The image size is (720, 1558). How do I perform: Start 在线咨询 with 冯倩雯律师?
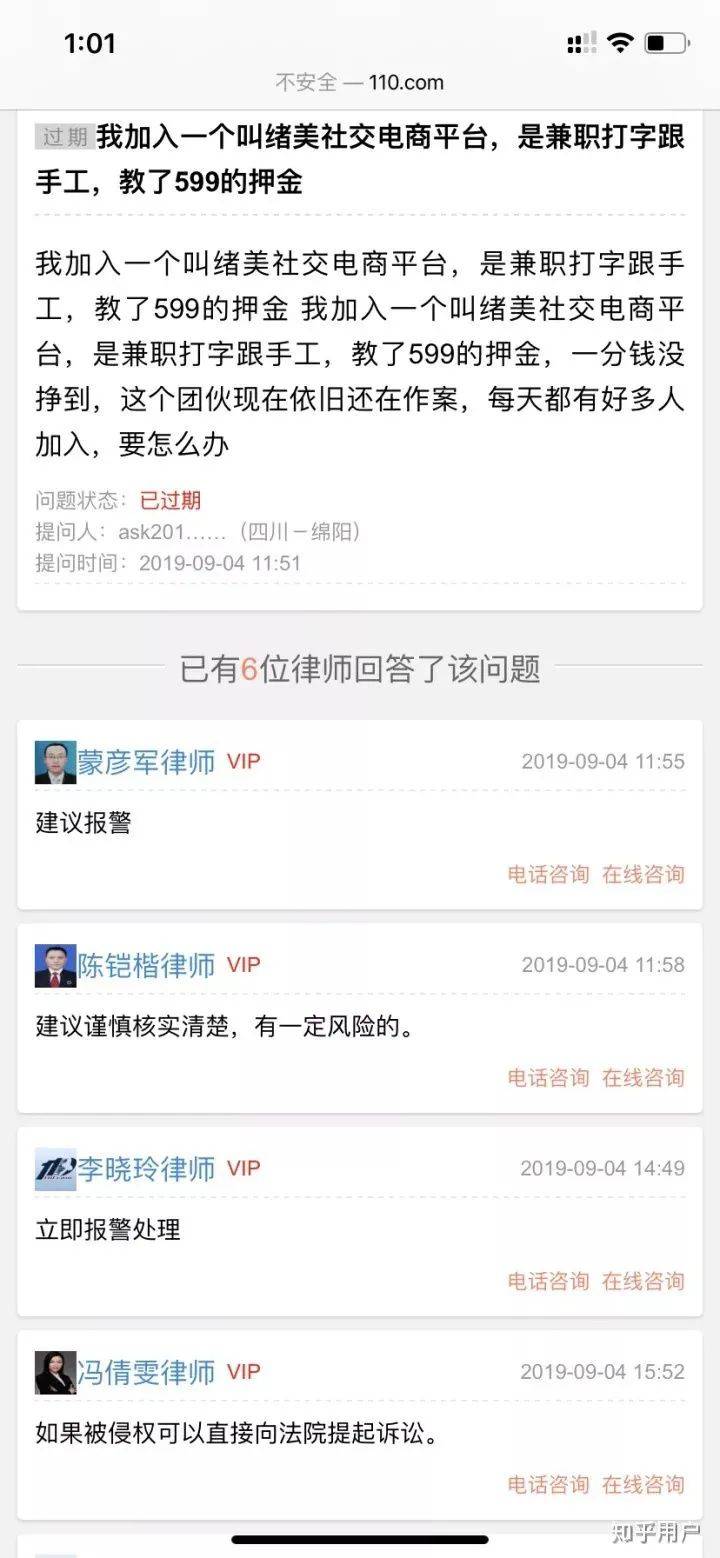click(x=643, y=1485)
